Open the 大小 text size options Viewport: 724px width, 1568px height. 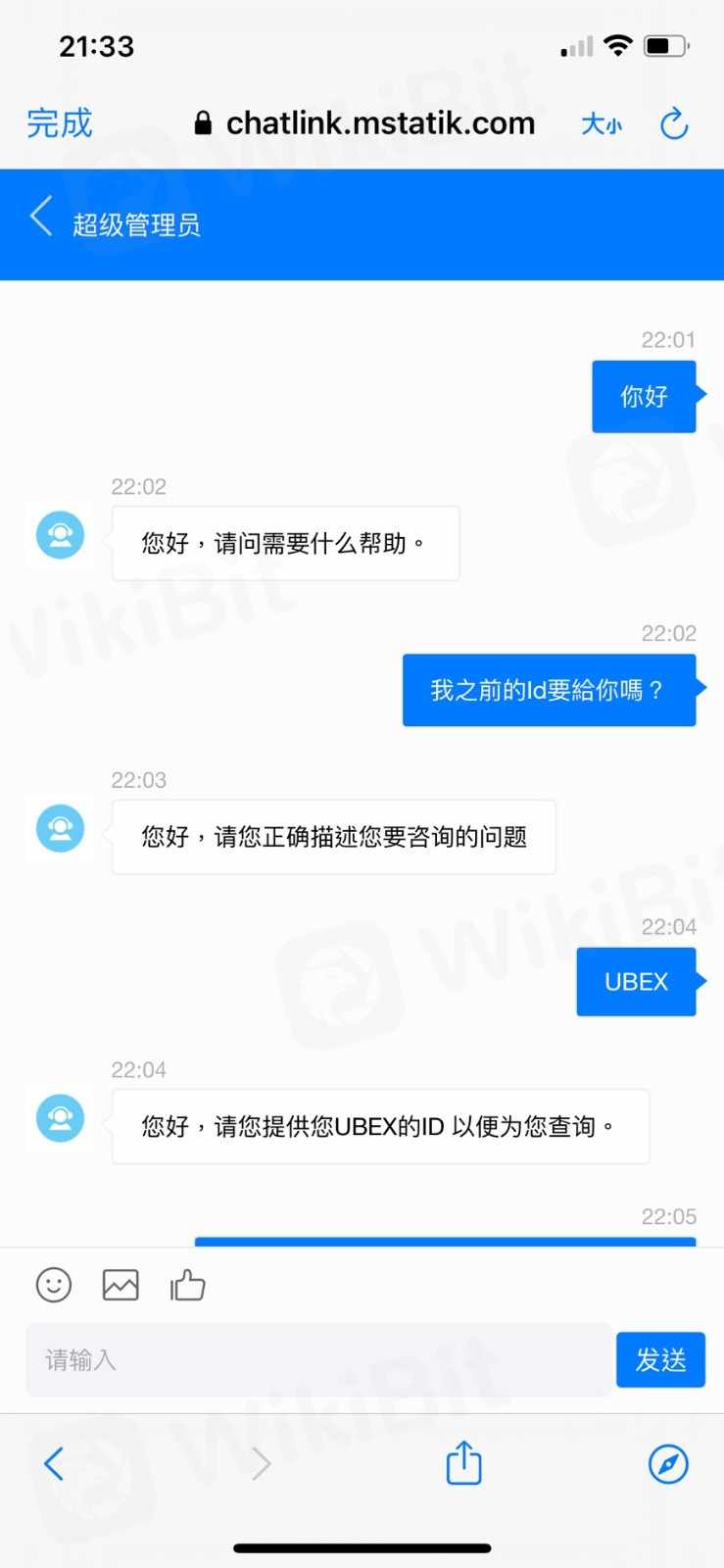(601, 124)
